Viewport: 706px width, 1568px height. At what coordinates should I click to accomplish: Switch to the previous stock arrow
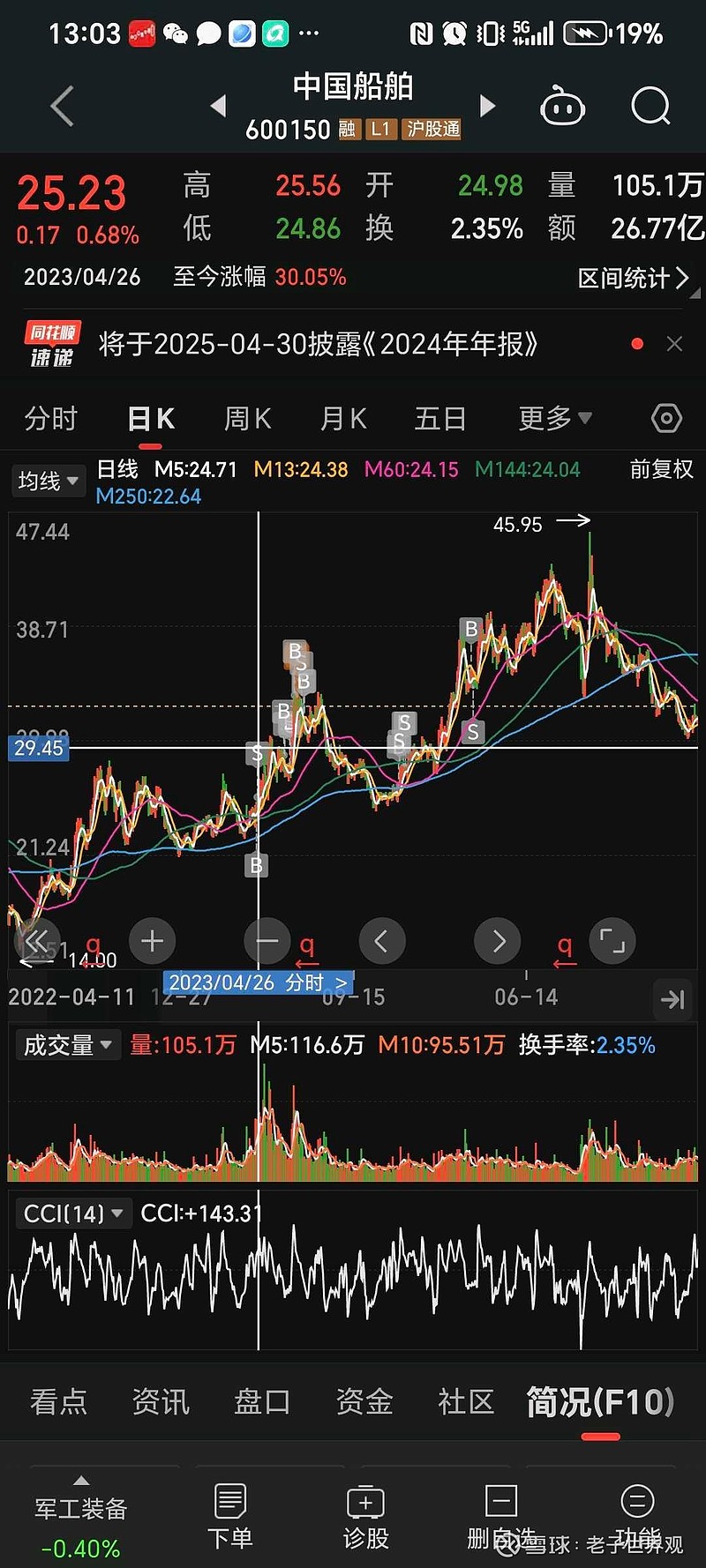218,107
